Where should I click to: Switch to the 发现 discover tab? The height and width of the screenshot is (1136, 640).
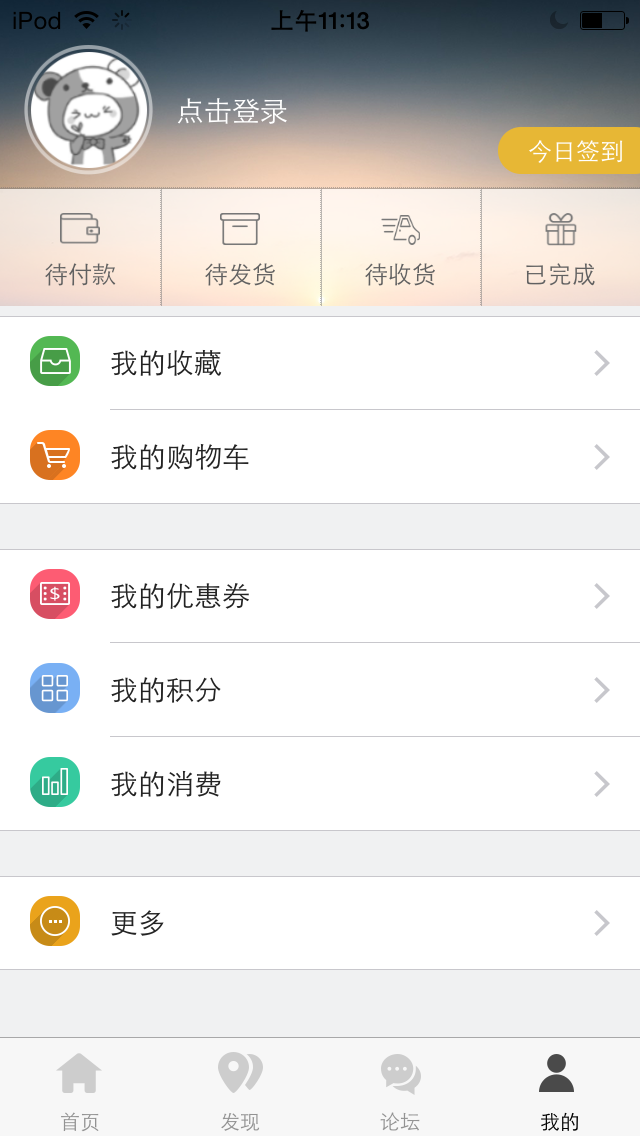click(x=240, y=1088)
